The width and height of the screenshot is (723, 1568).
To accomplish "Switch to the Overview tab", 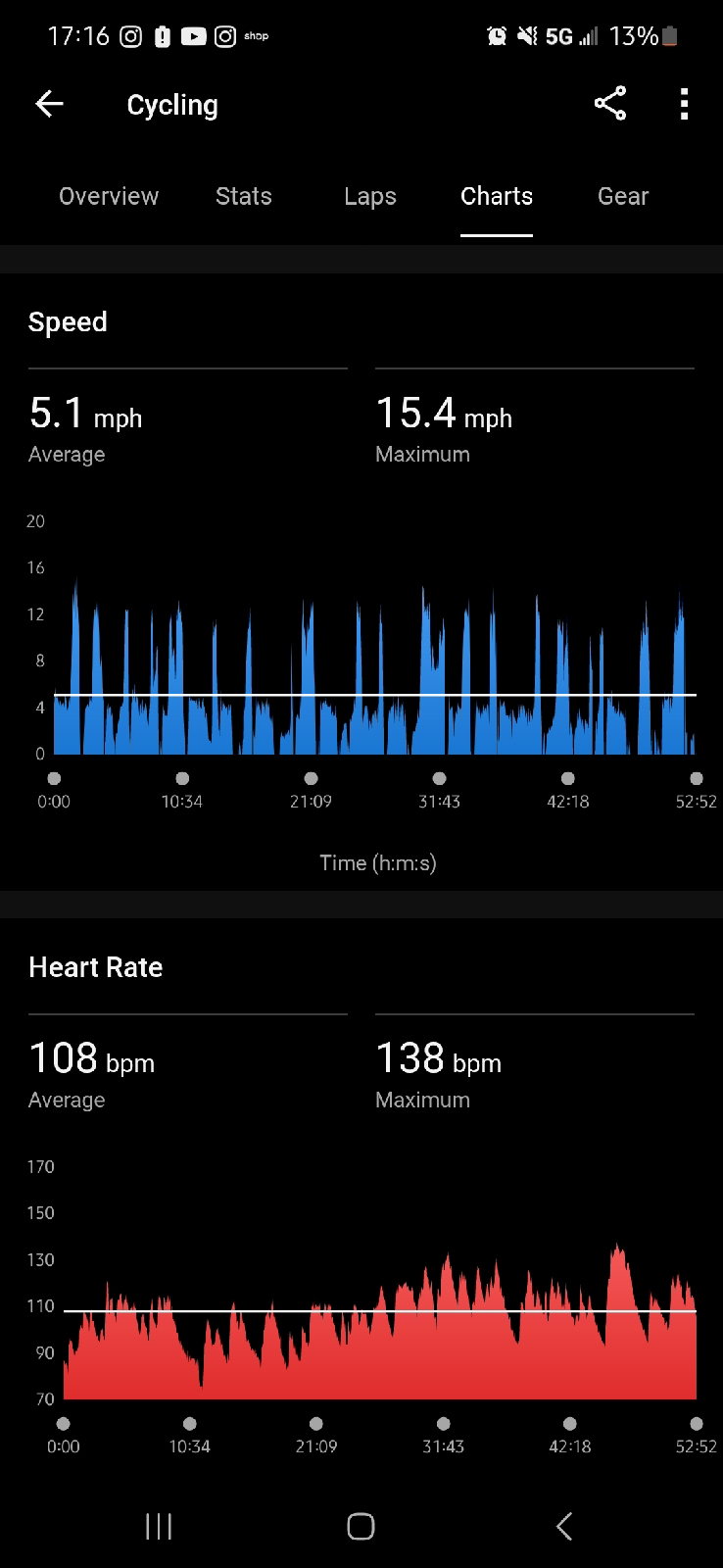I will [109, 196].
